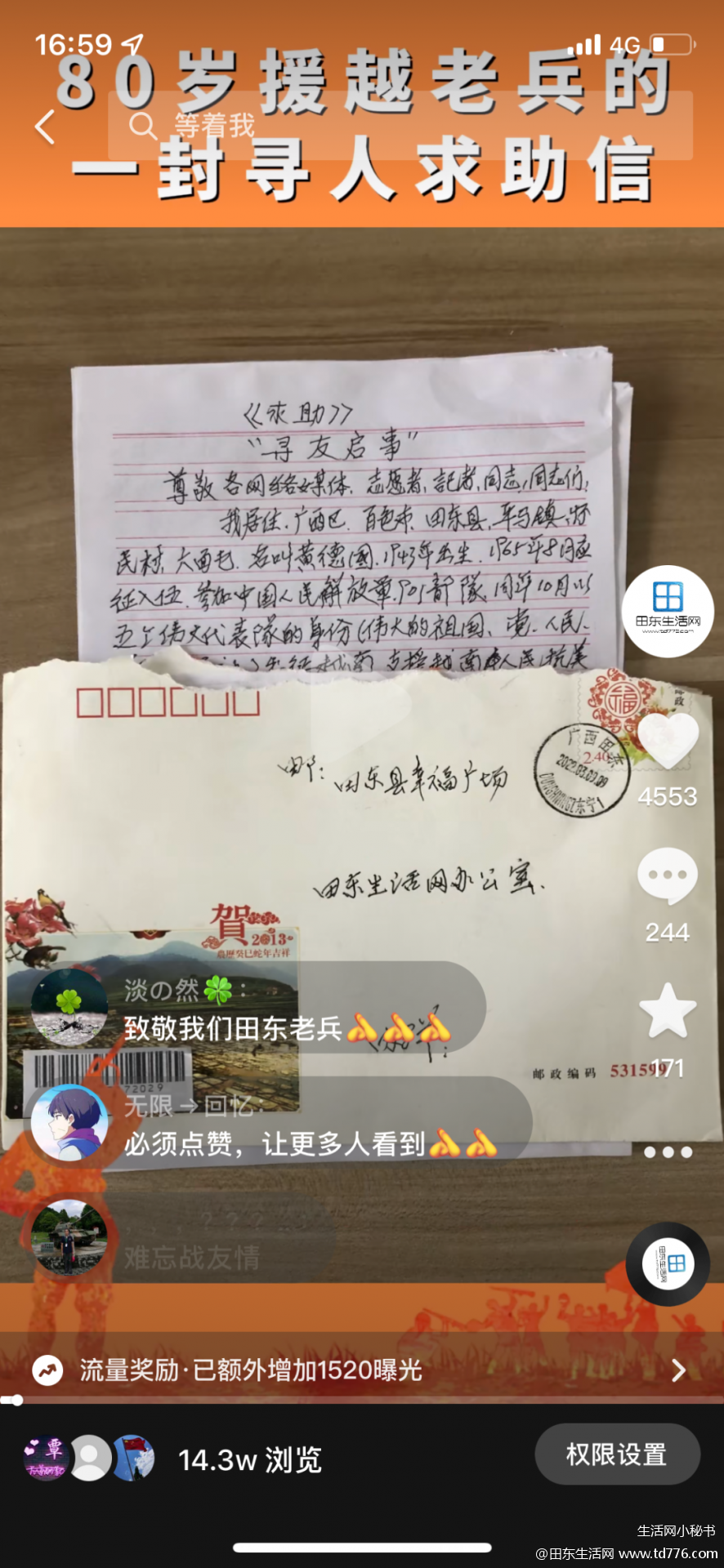Open the three-dot more options
Screen dimensions: 724x1568
click(x=668, y=1152)
